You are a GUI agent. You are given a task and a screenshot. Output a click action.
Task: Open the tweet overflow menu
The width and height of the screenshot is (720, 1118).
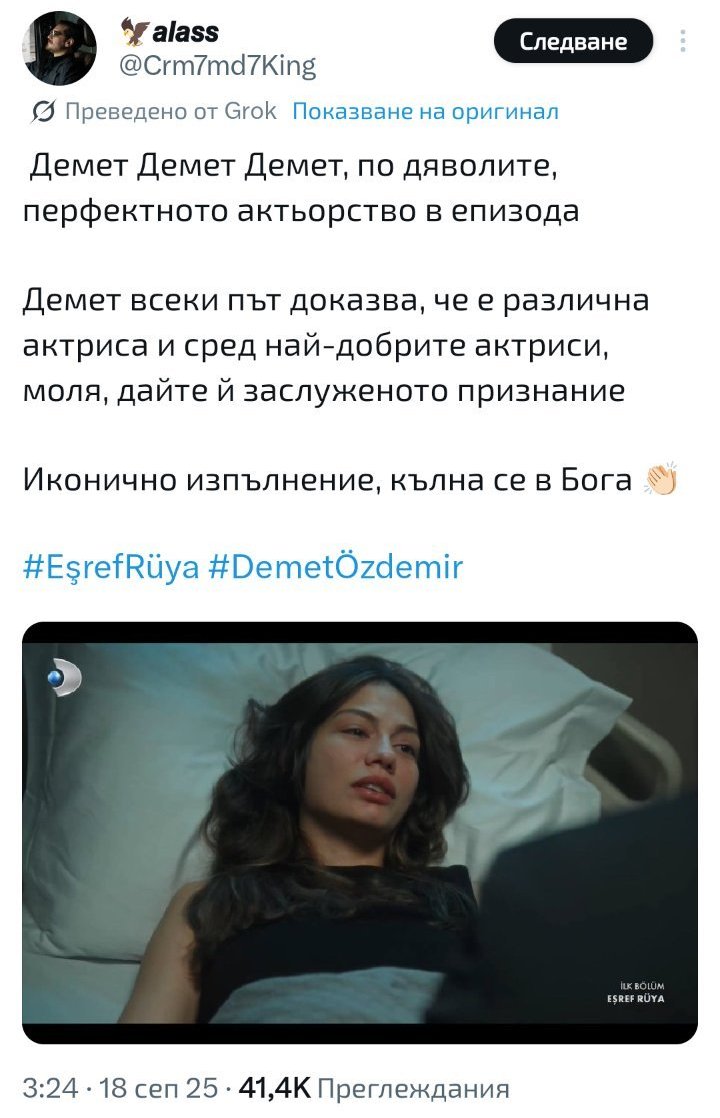tap(683, 42)
